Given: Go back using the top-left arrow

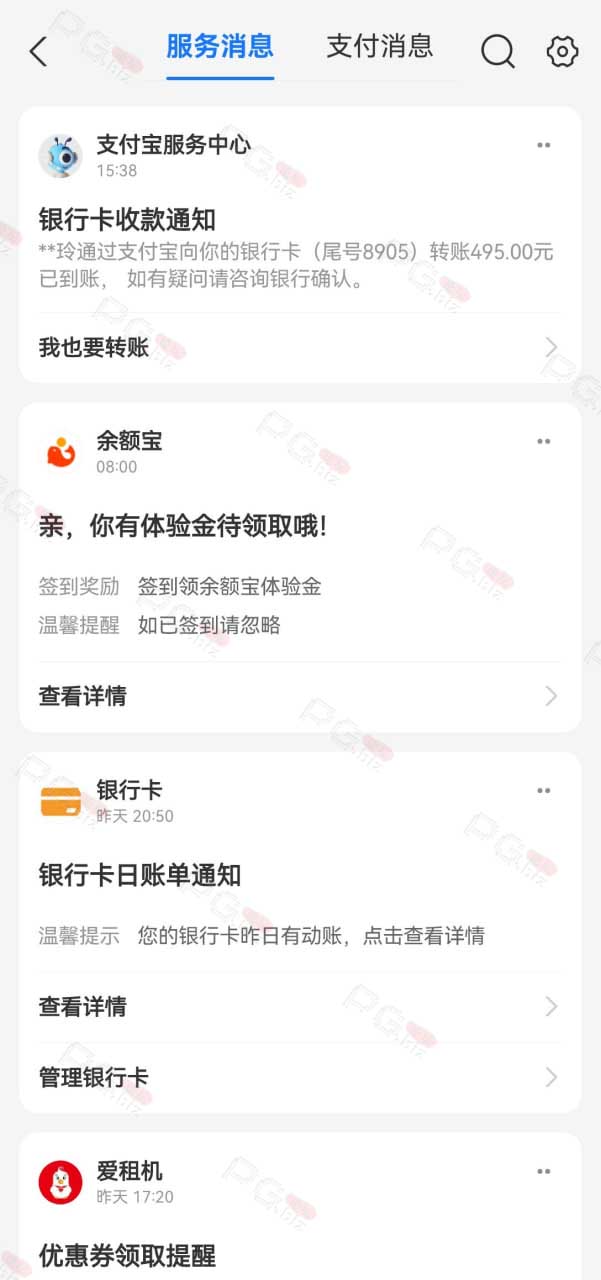Looking at the screenshot, I should pyautogui.click(x=38, y=51).
